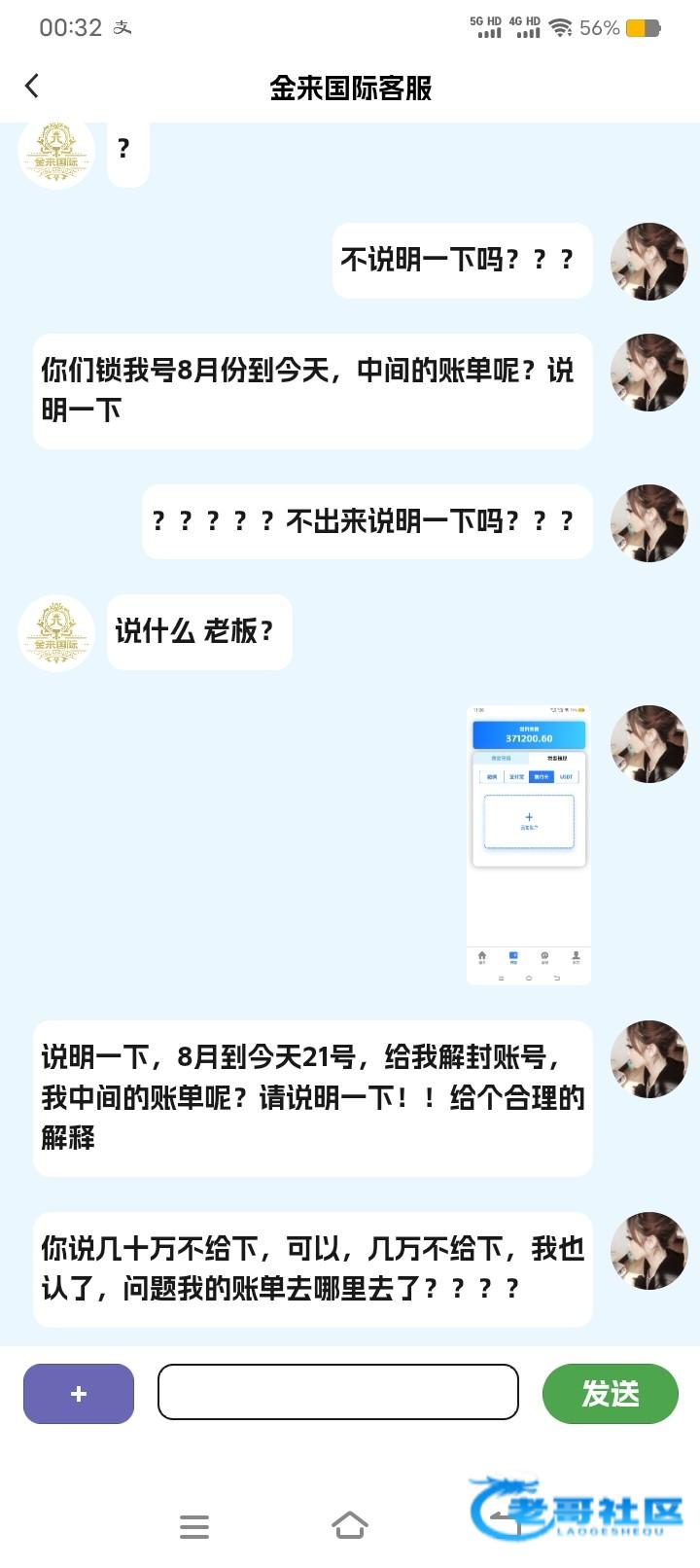The image size is (700, 1568).
Task: Focus the message text field
Action: point(338,1392)
